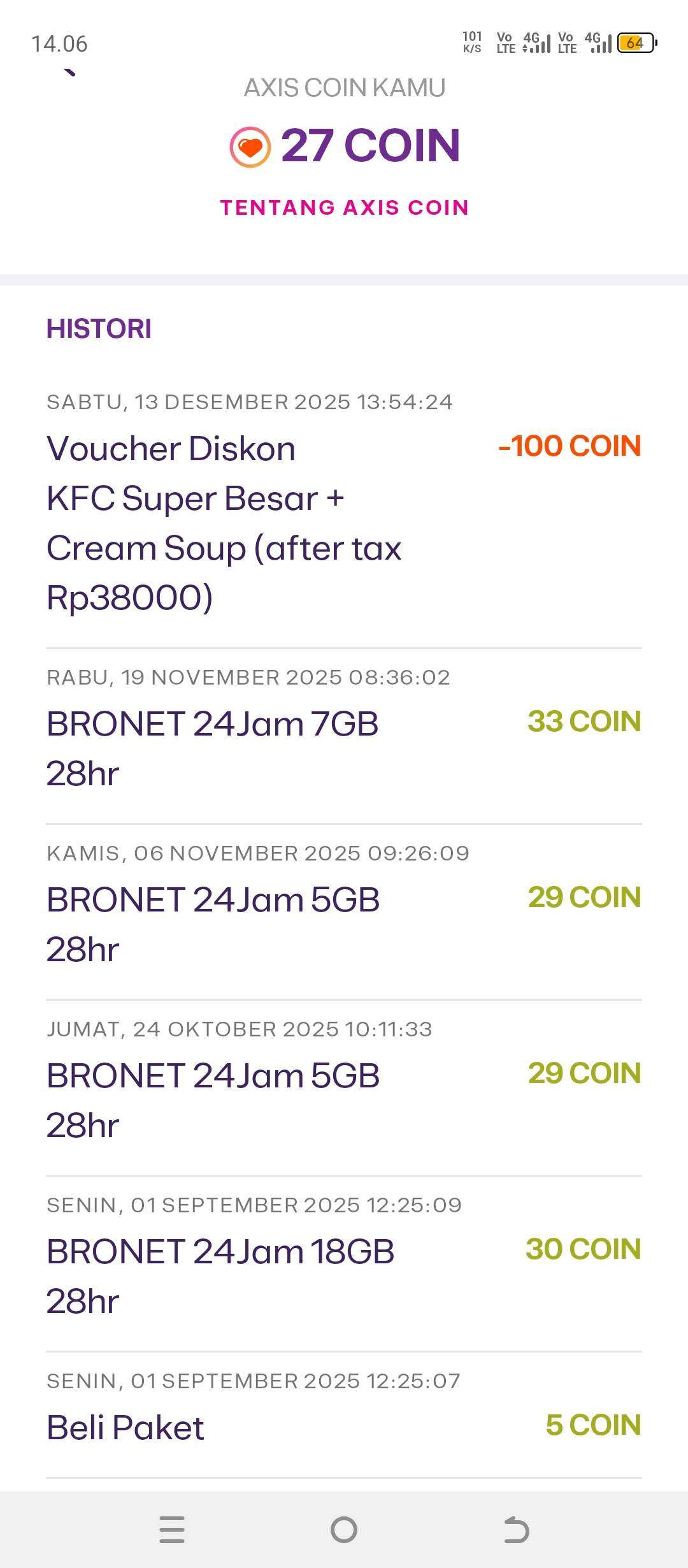This screenshot has height=1568, width=688.
Task: Tap the -100 COIN deduction label
Action: click(570, 447)
